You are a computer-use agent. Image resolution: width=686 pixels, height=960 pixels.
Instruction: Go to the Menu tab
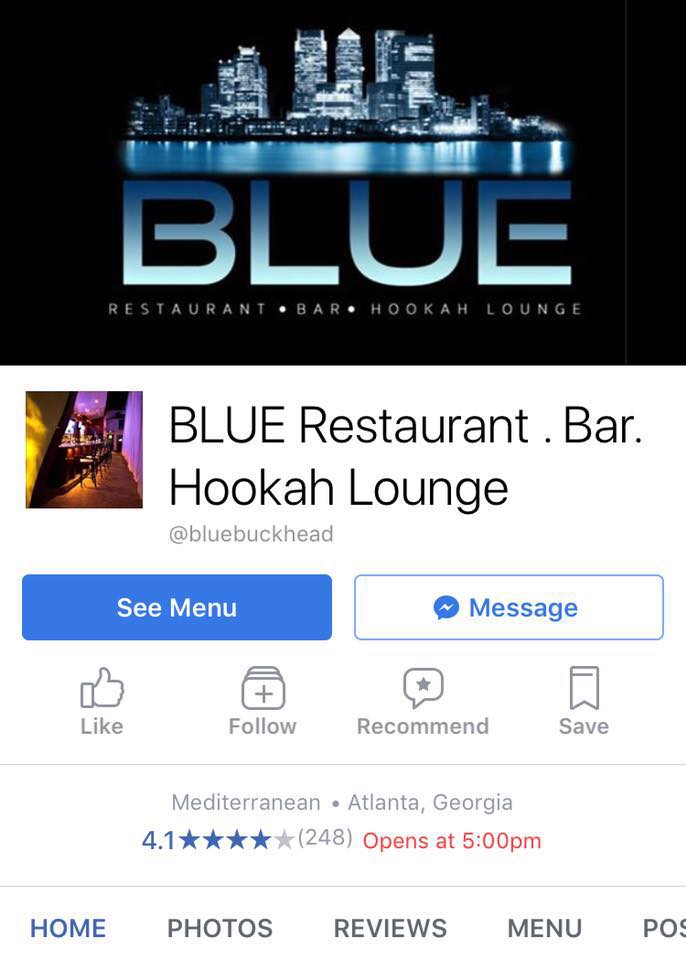[x=545, y=928]
